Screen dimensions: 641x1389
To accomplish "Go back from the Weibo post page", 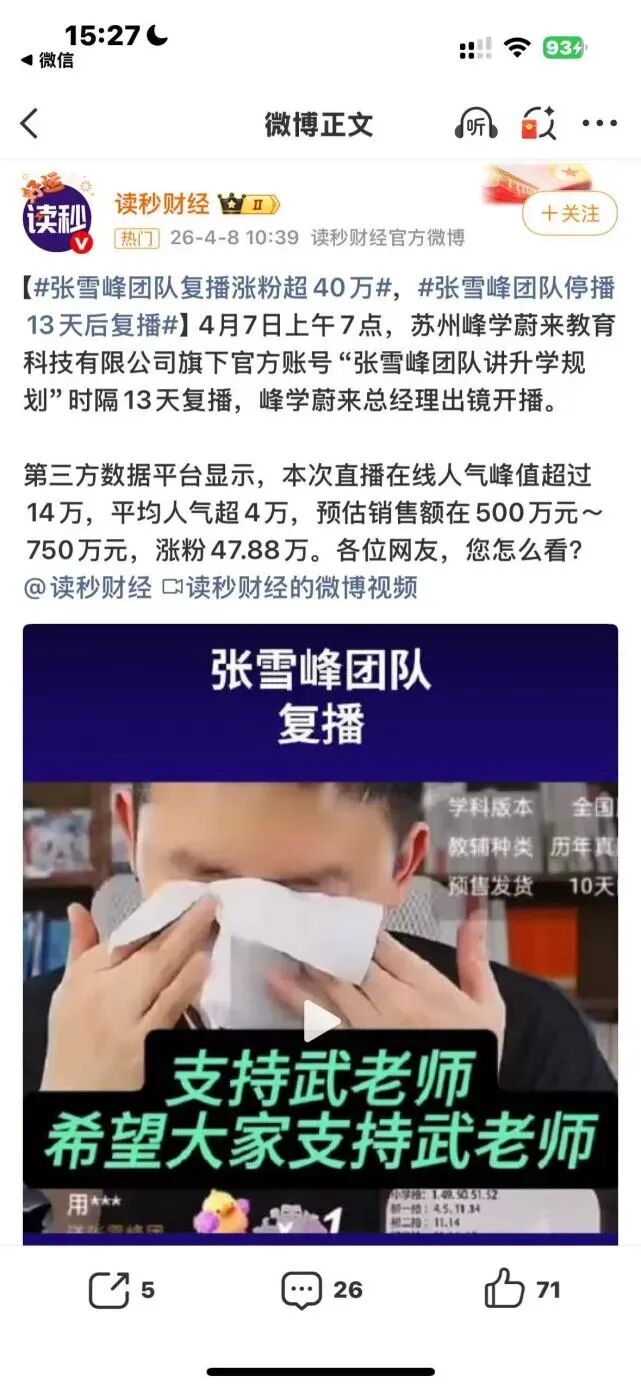I will point(29,124).
